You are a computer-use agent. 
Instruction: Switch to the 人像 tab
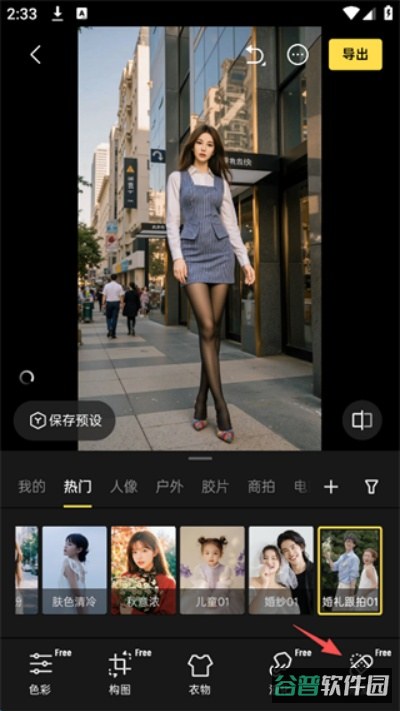124,487
